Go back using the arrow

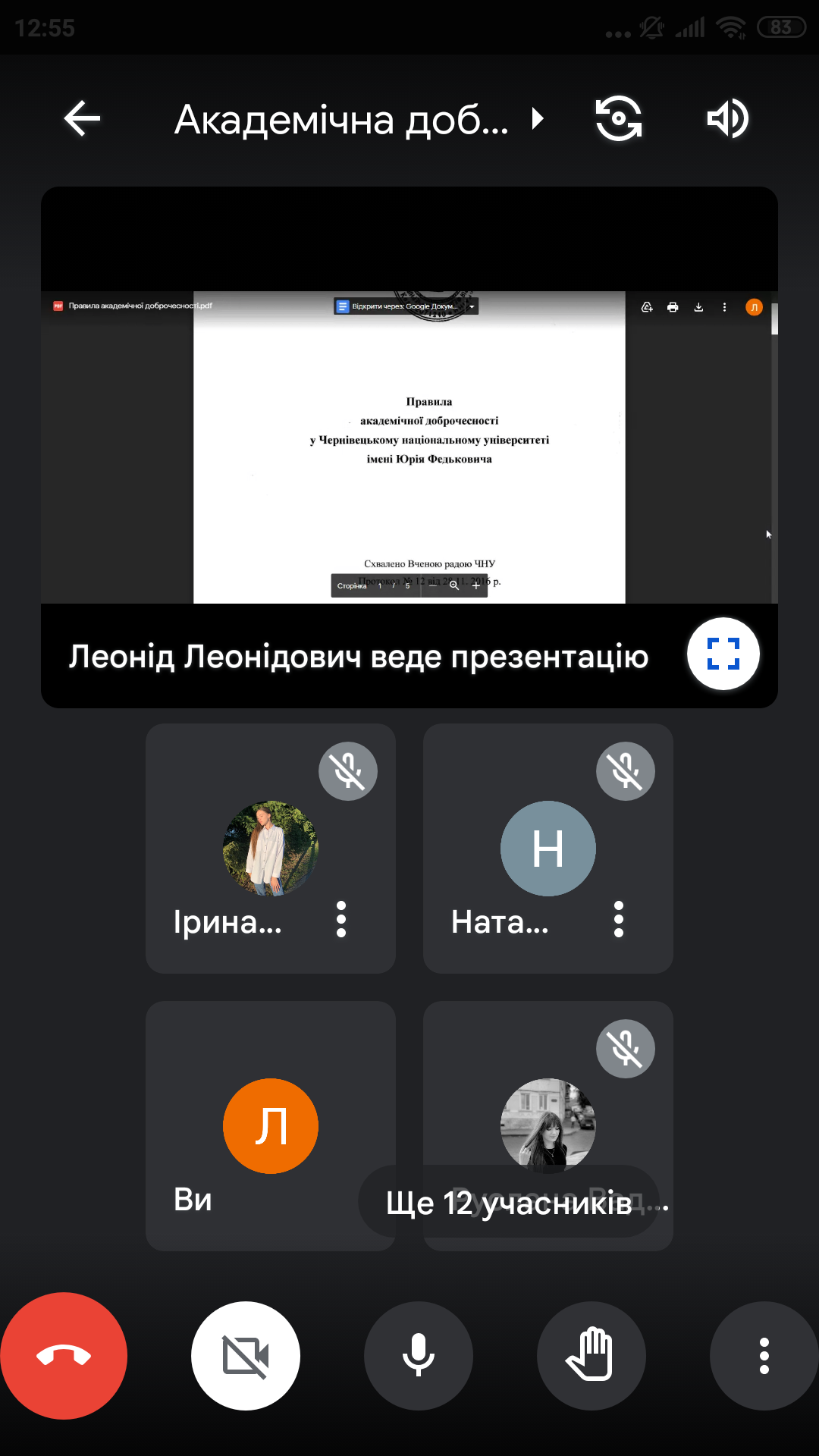[x=82, y=119]
